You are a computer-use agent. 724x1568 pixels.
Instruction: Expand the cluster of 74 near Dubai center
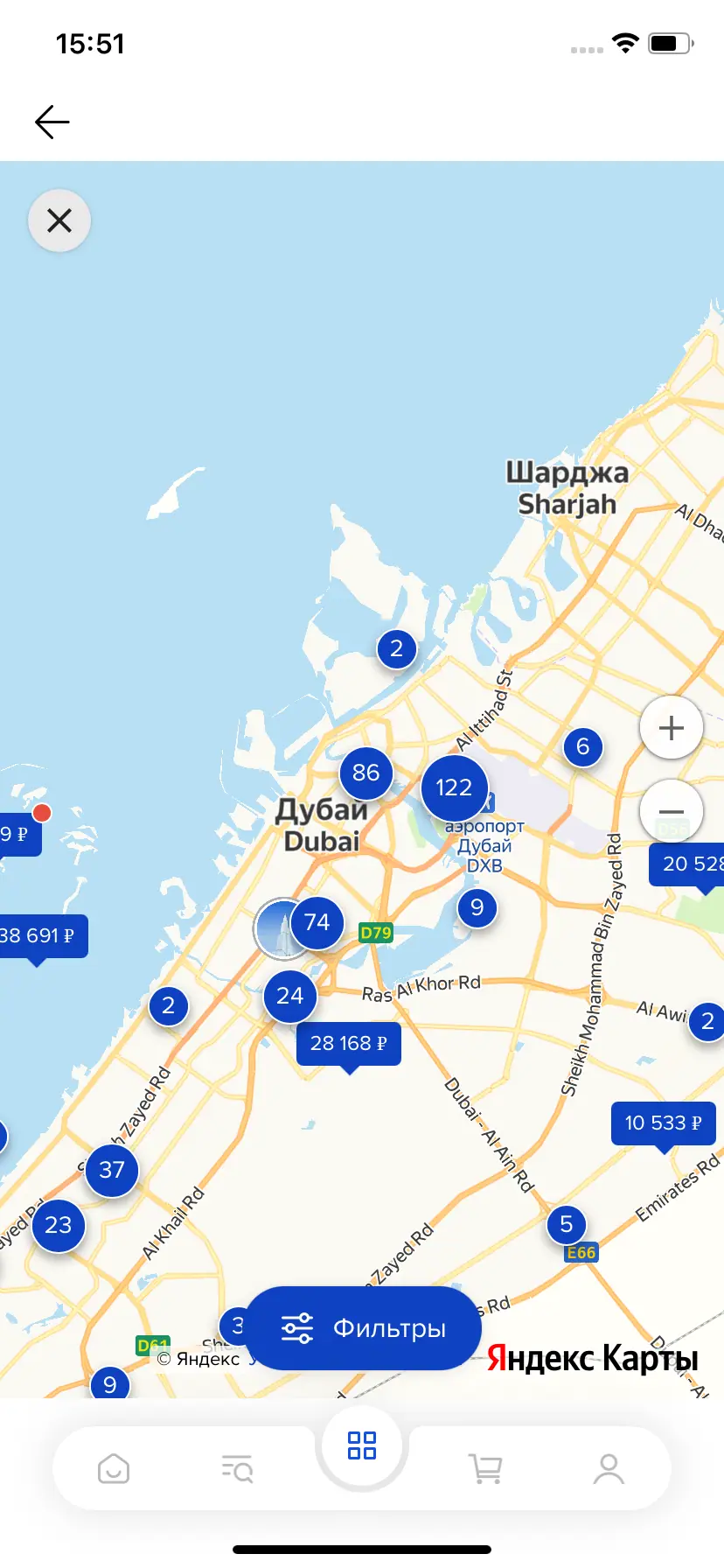[317, 922]
